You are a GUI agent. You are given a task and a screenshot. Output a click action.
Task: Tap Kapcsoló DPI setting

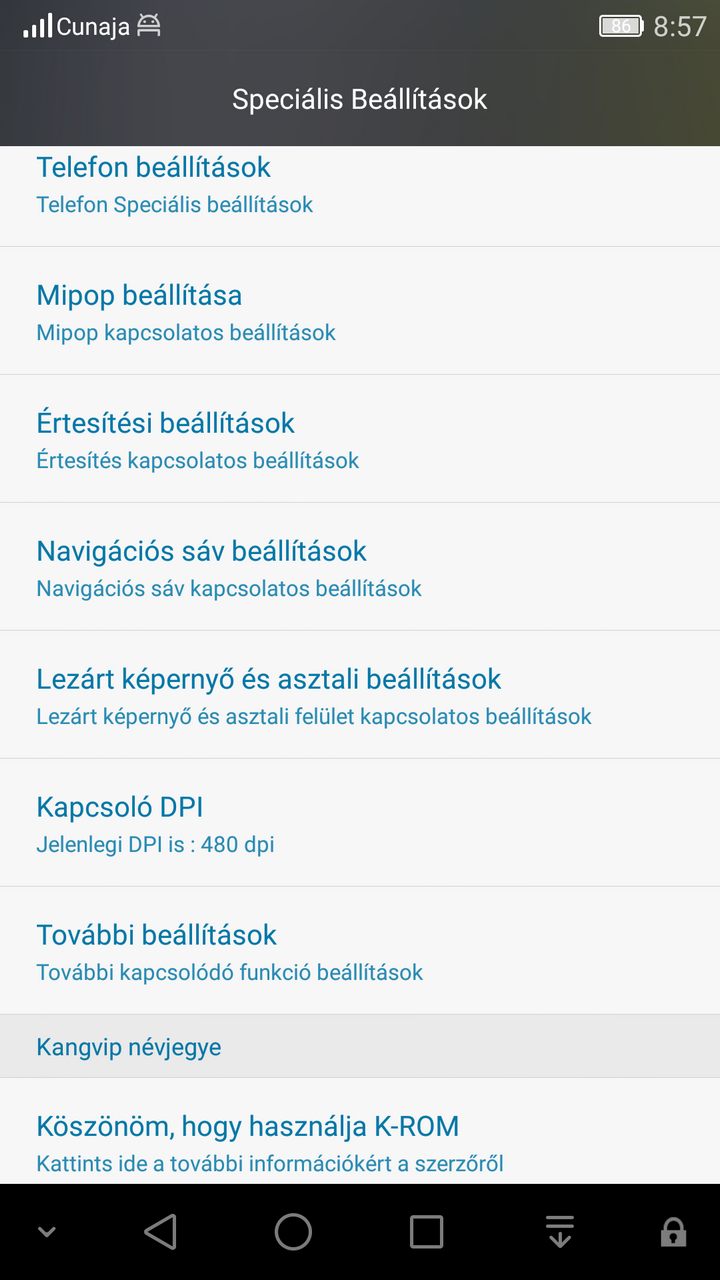[x=360, y=823]
